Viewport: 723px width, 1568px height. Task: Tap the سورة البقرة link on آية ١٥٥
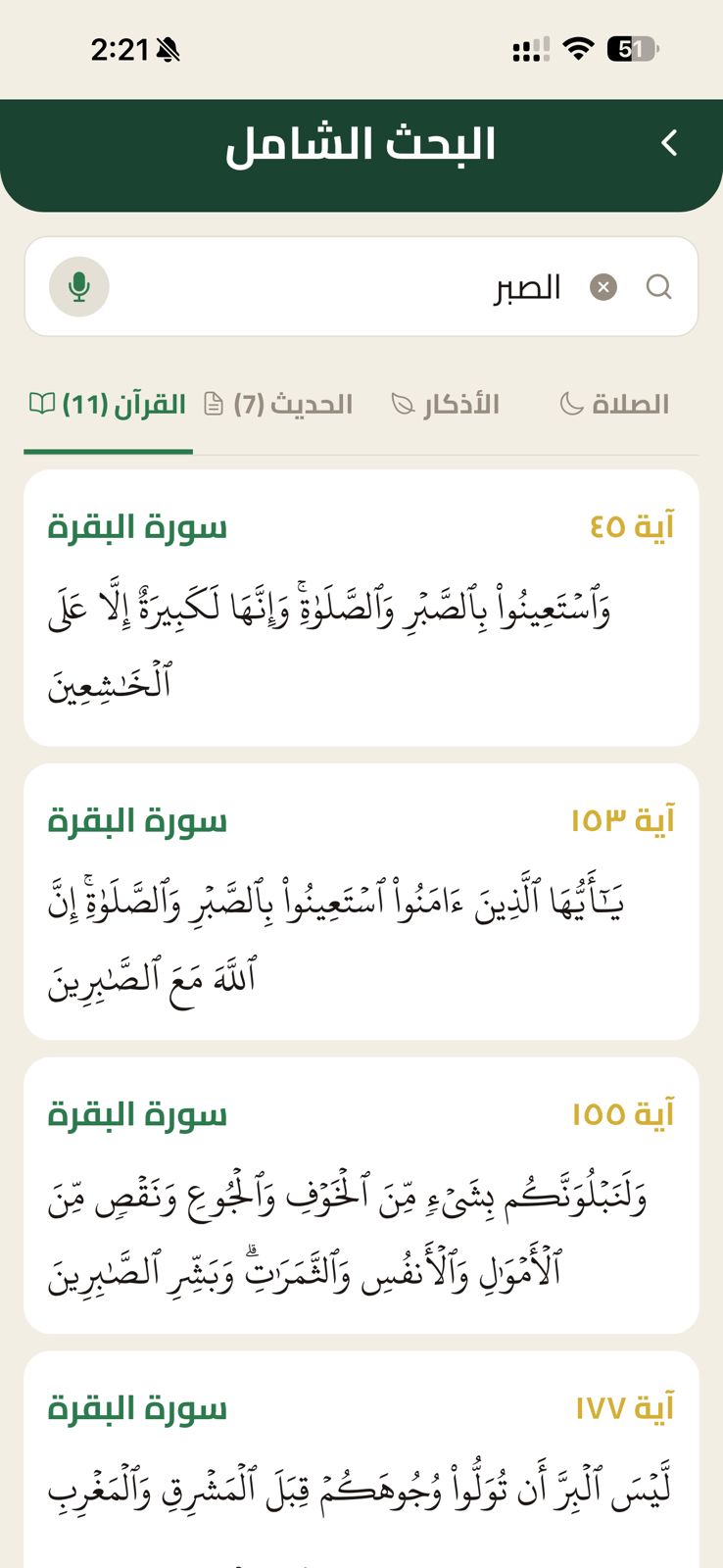(x=136, y=1113)
